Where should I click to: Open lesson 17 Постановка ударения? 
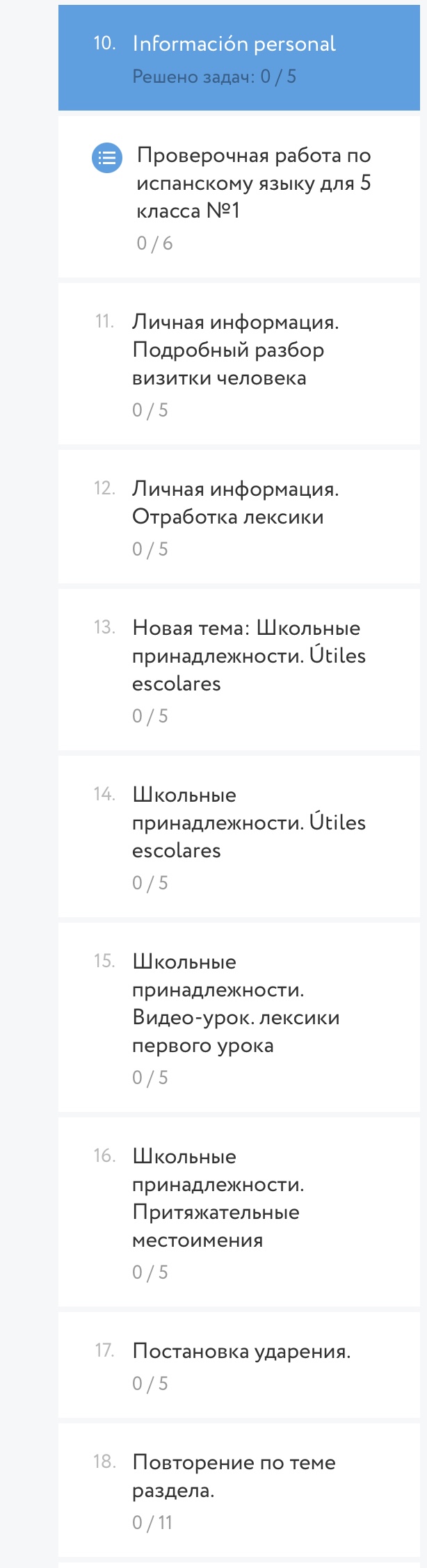[x=241, y=1351]
